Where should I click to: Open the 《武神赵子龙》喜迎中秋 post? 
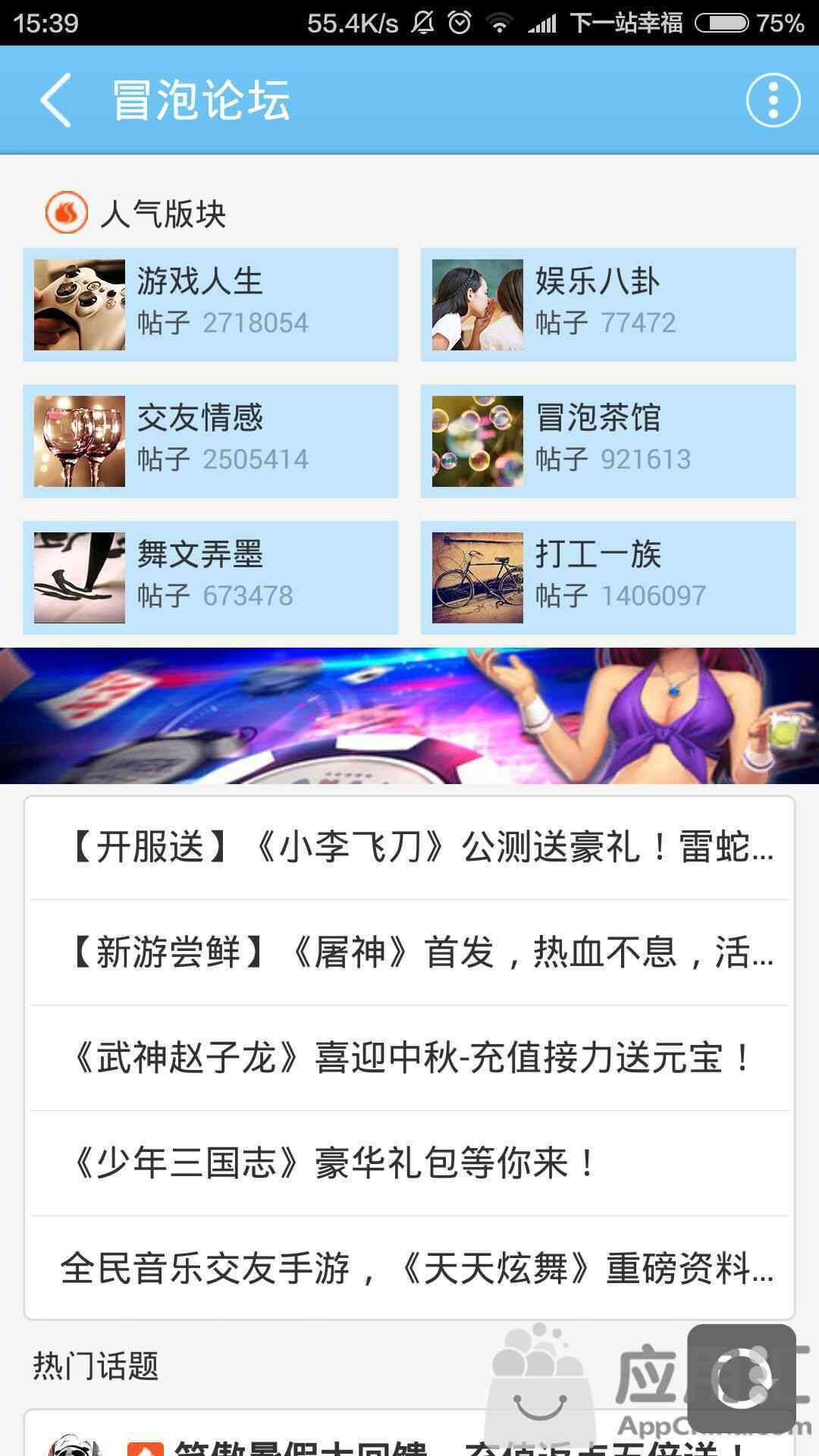[409, 1058]
